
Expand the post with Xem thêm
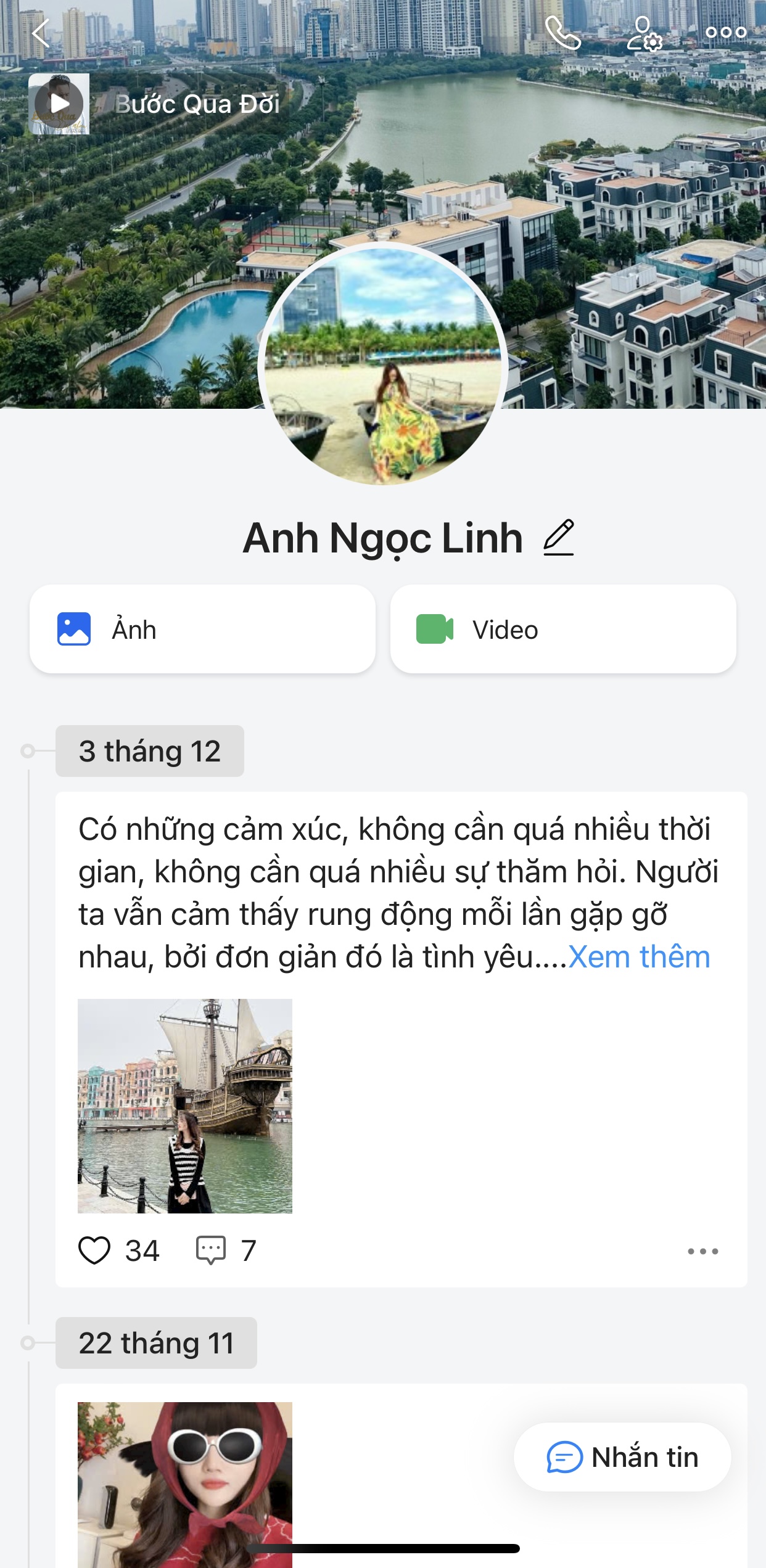(639, 957)
